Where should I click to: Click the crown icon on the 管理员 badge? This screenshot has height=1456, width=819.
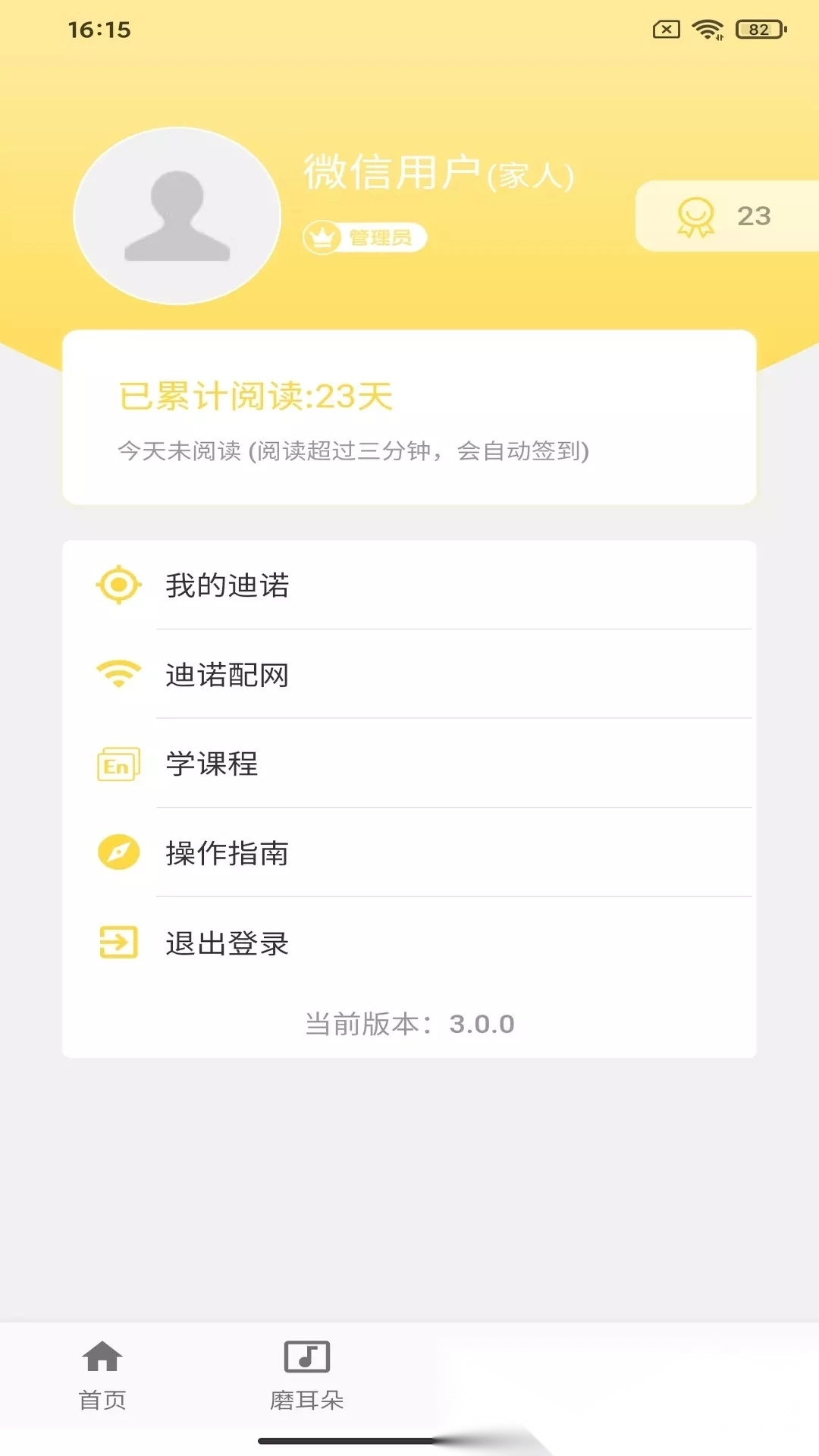(325, 236)
